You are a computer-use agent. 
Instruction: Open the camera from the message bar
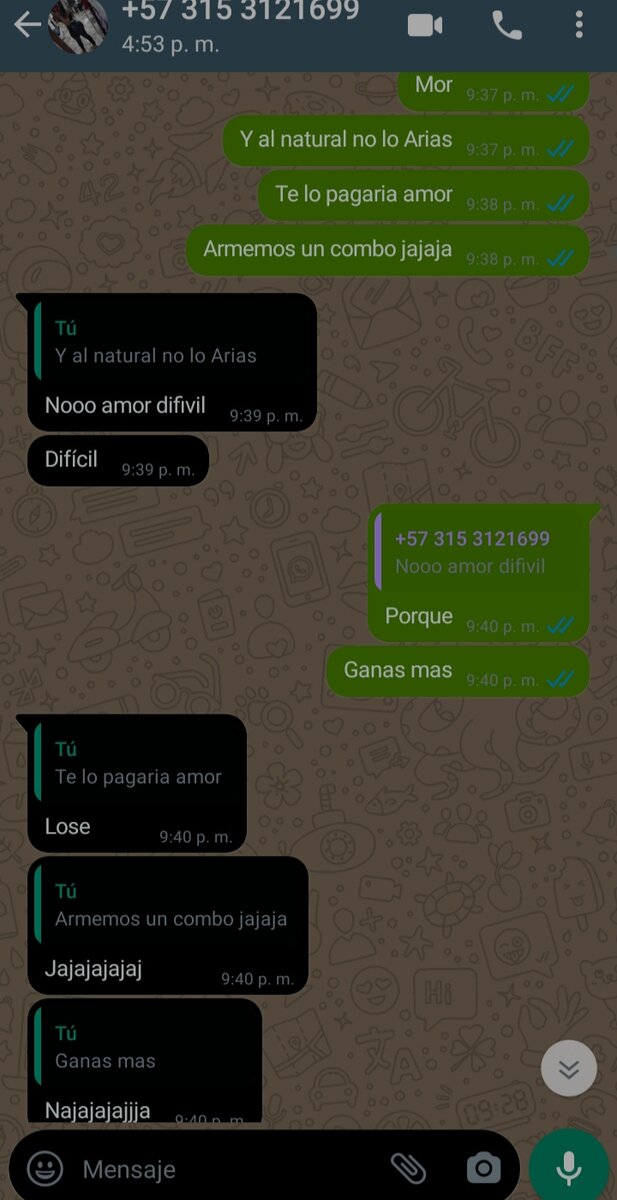tap(483, 1168)
